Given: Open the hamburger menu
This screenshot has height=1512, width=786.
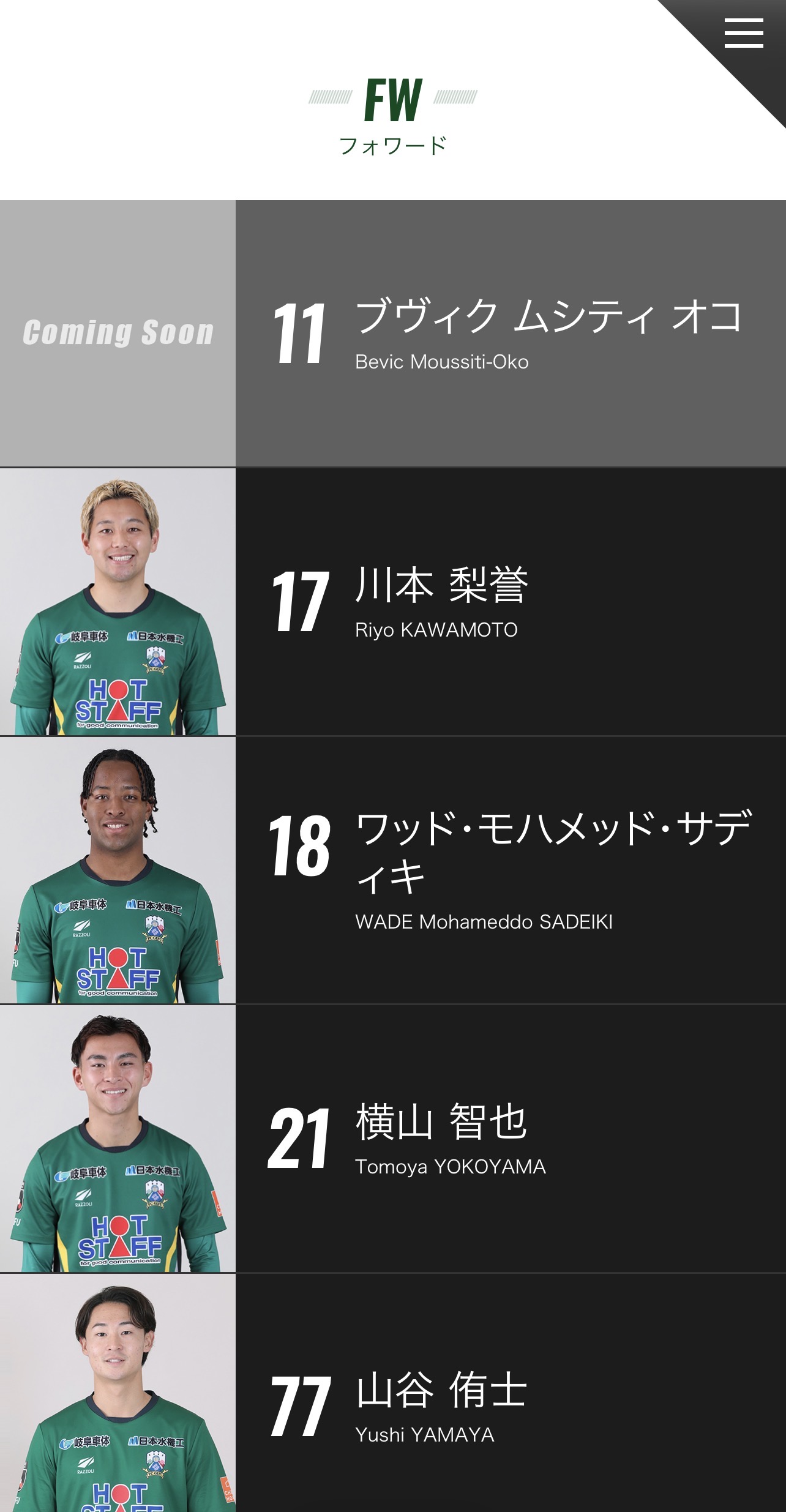Looking at the screenshot, I should pyautogui.click(x=743, y=33).
